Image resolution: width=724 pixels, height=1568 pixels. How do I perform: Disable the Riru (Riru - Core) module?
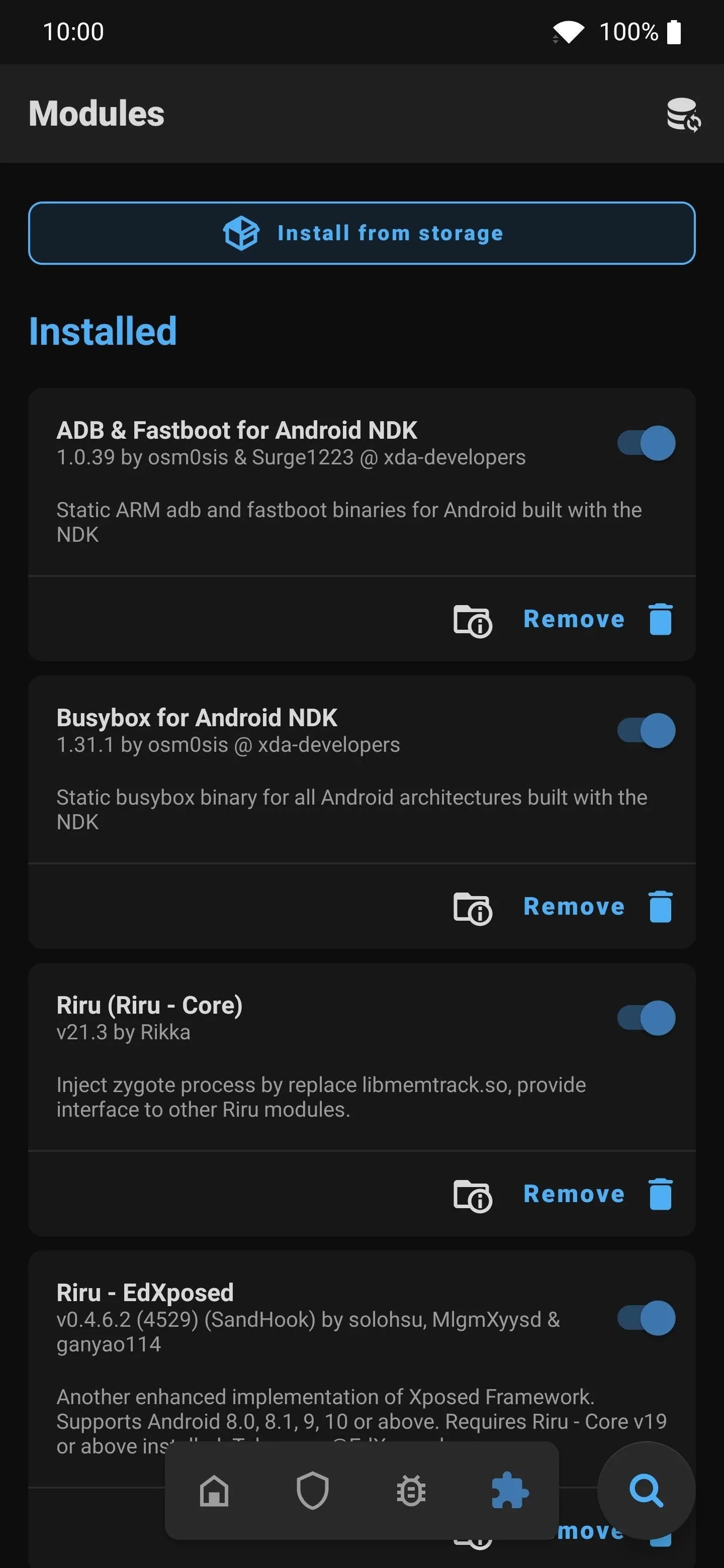646,1018
